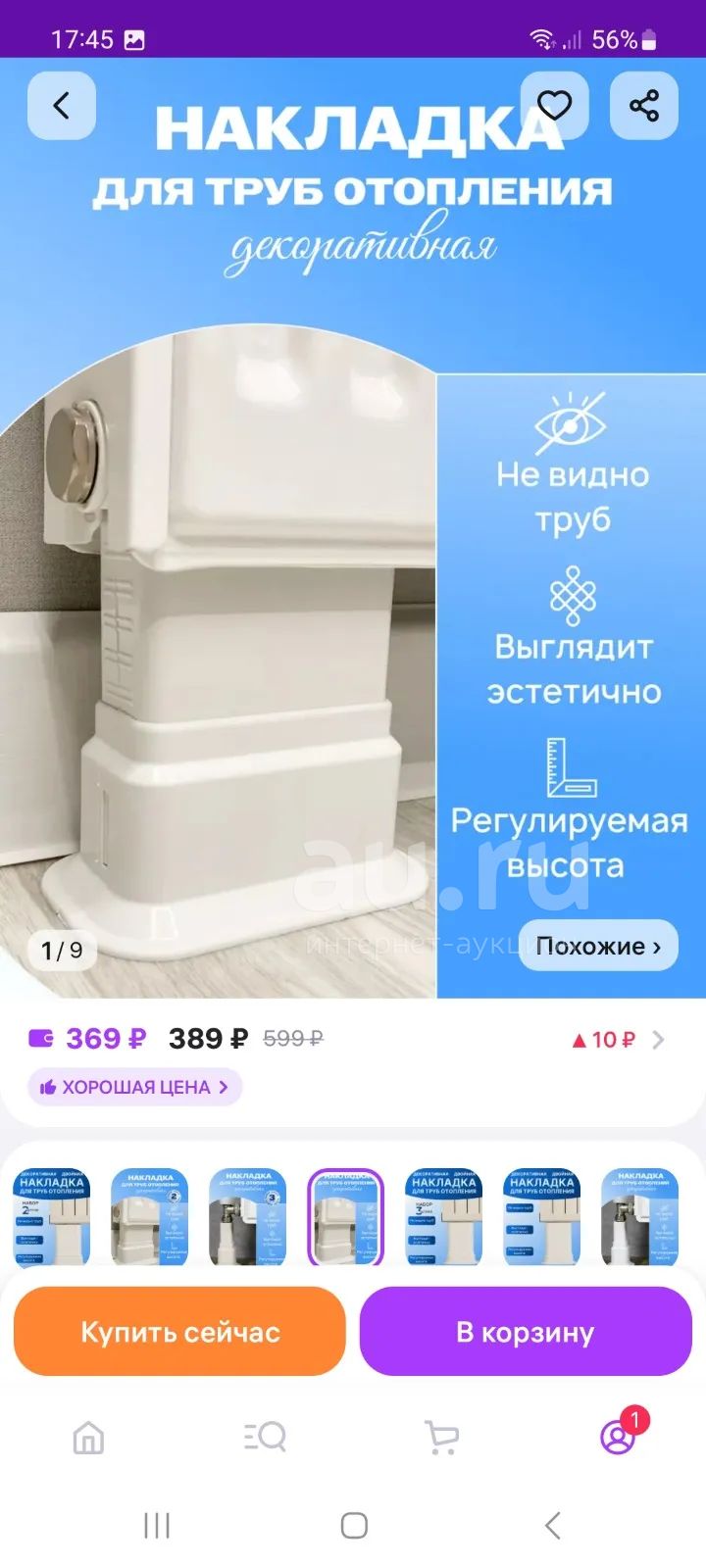706x1568 pixels.
Task: Select the fifth product variant thumbnail
Action: click(x=443, y=1217)
